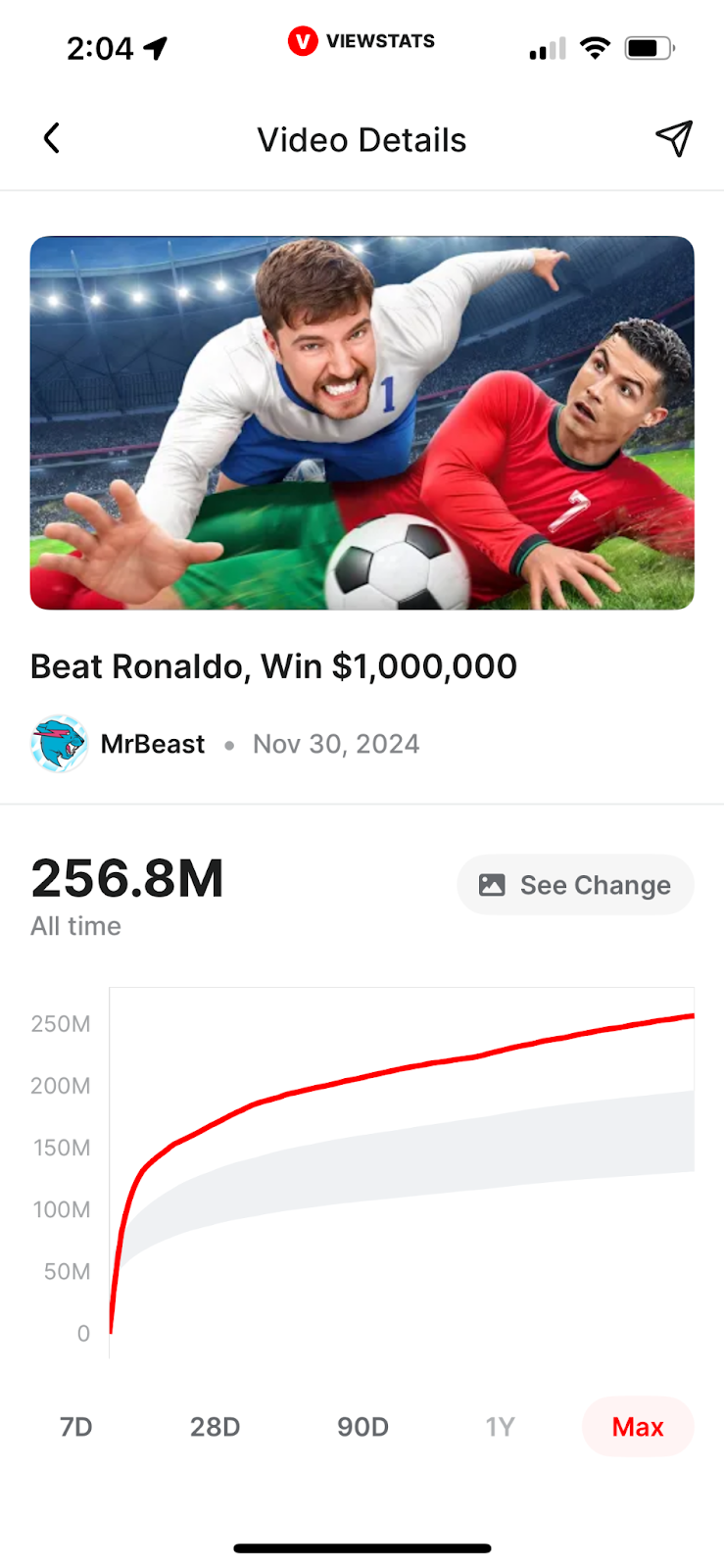Select the Max time range
Viewport: 724px width, 1568px height.
637,1427
